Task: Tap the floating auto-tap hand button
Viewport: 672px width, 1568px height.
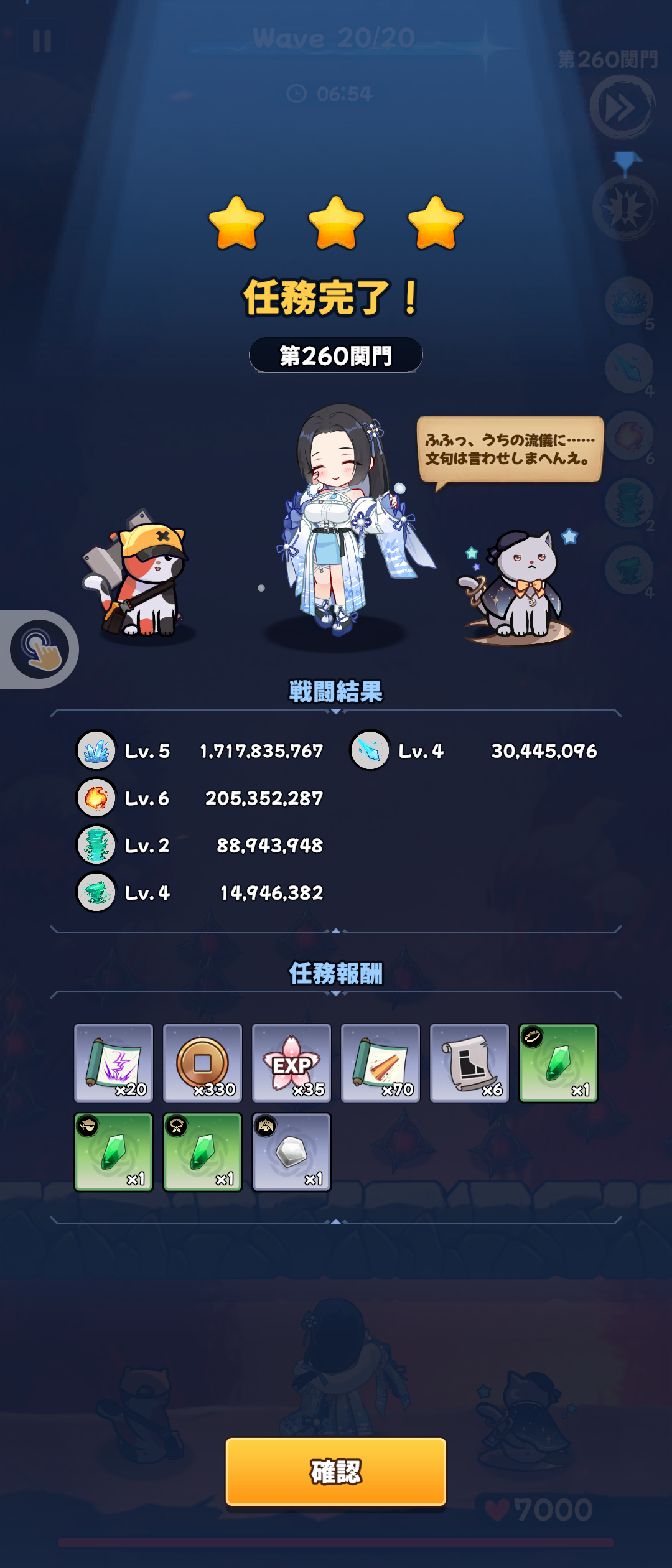Action: 40,649
